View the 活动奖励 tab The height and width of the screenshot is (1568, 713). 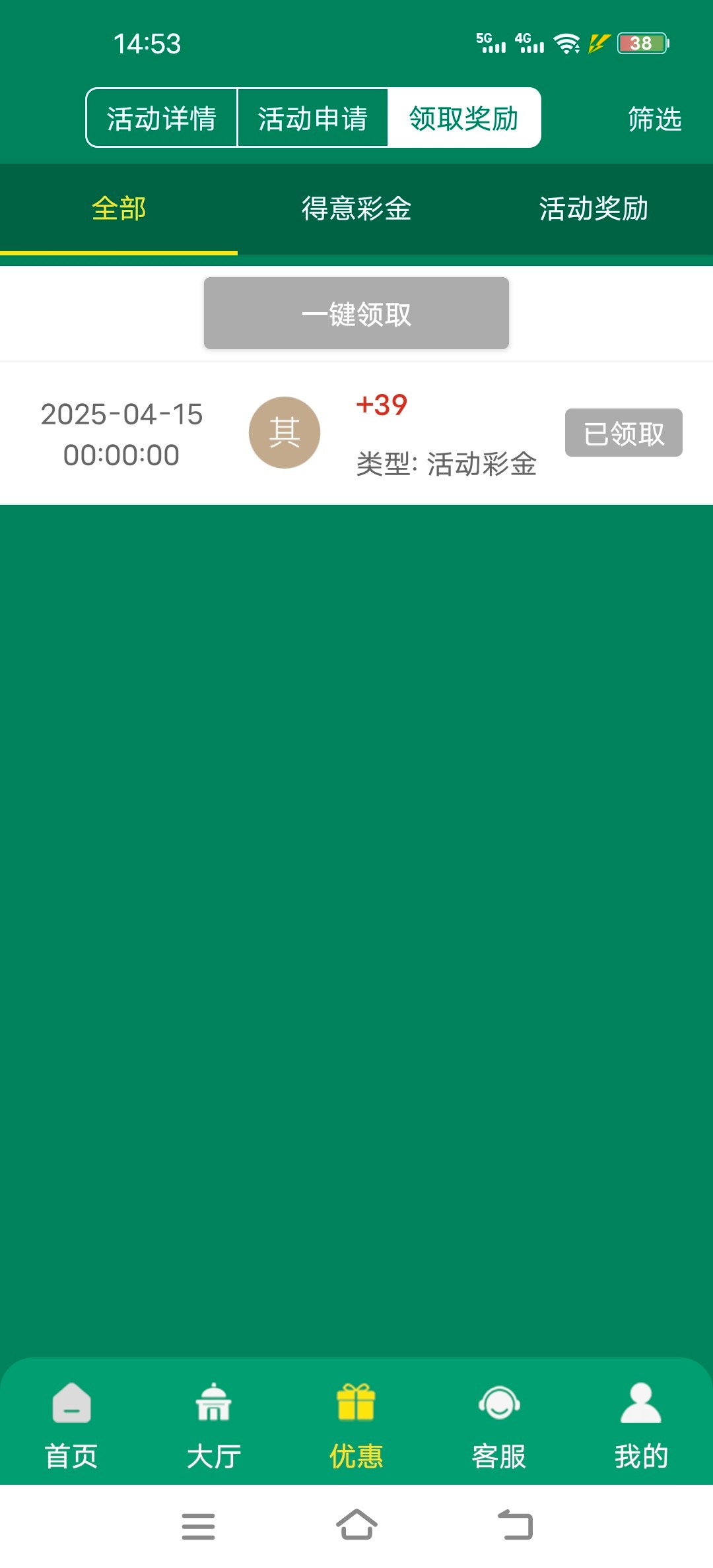coord(594,209)
